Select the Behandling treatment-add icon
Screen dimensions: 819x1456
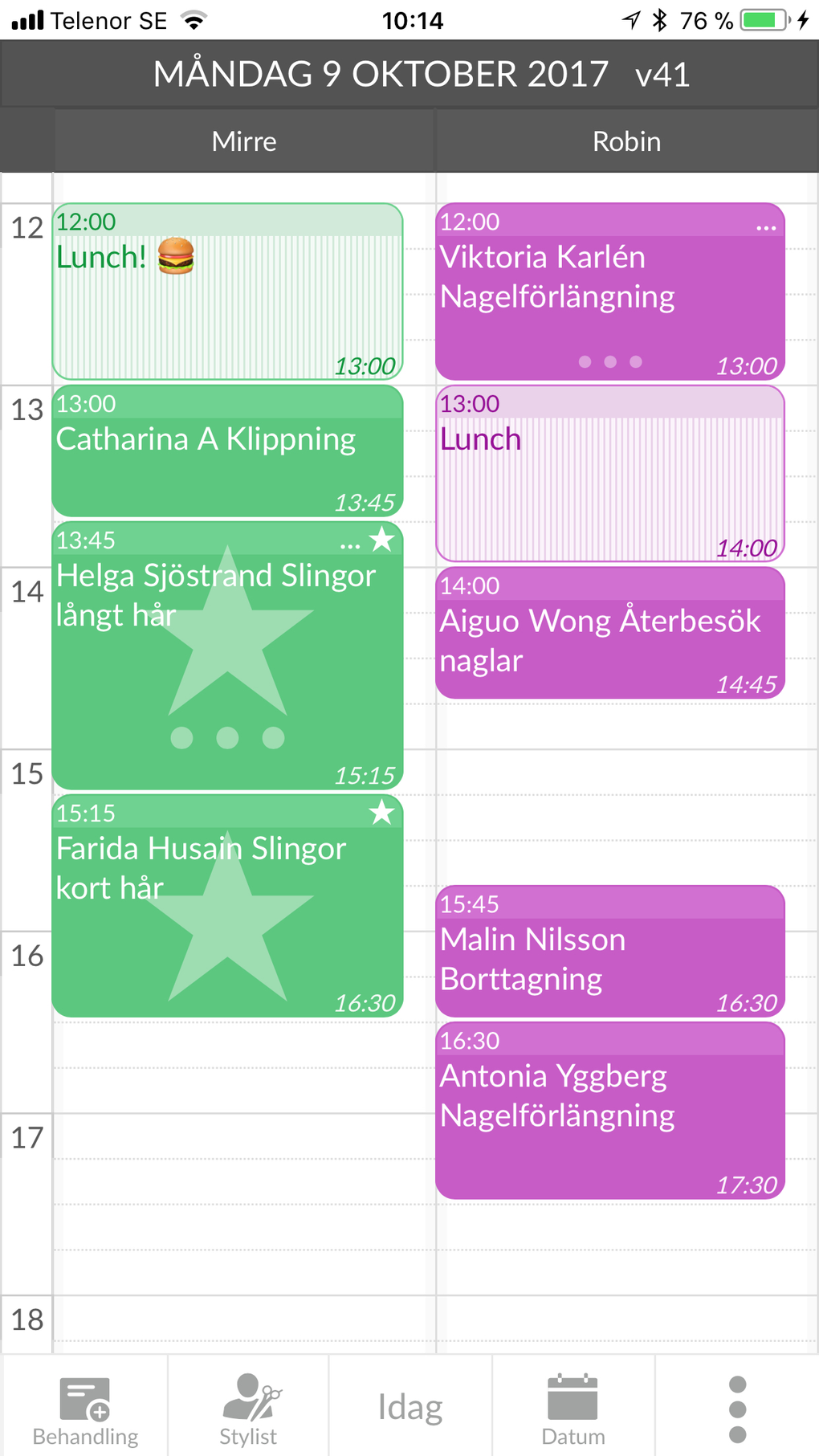tap(84, 1401)
